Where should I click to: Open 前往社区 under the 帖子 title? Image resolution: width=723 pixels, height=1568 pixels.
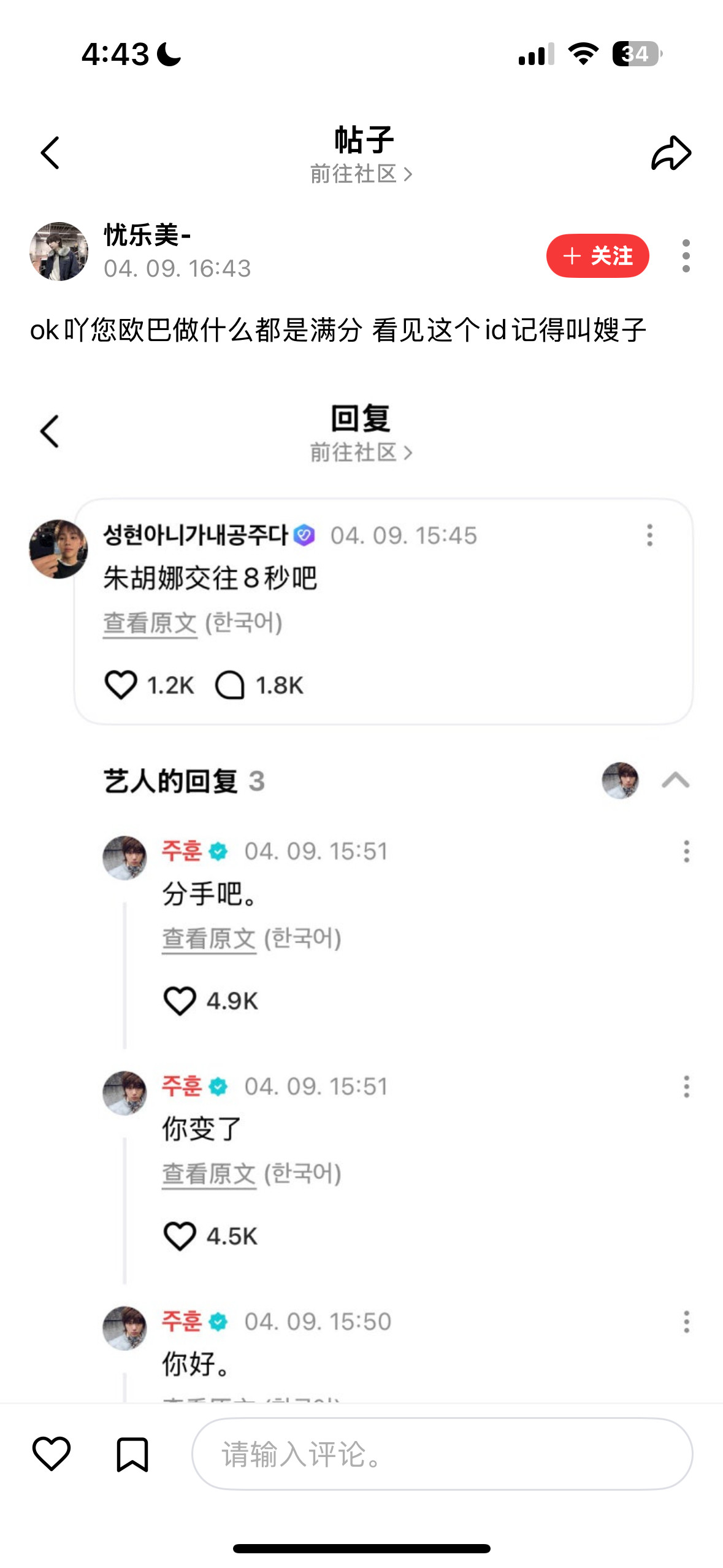pyautogui.click(x=361, y=174)
